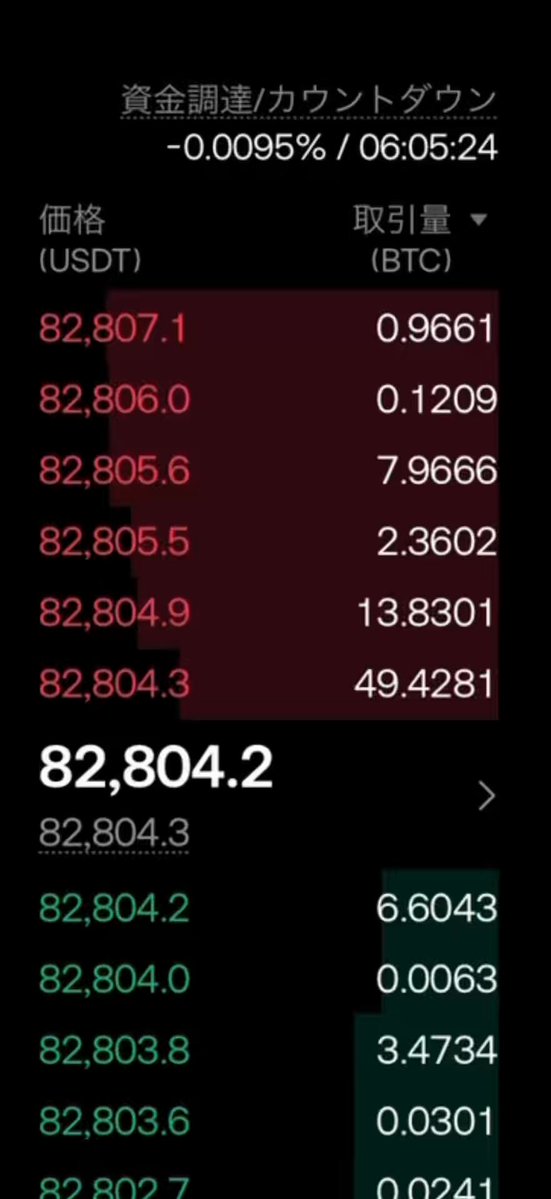This screenshot has height=1199, width=551.
Task: Open the 資金調達/カウントダウン info label
Action: [309, 100]
